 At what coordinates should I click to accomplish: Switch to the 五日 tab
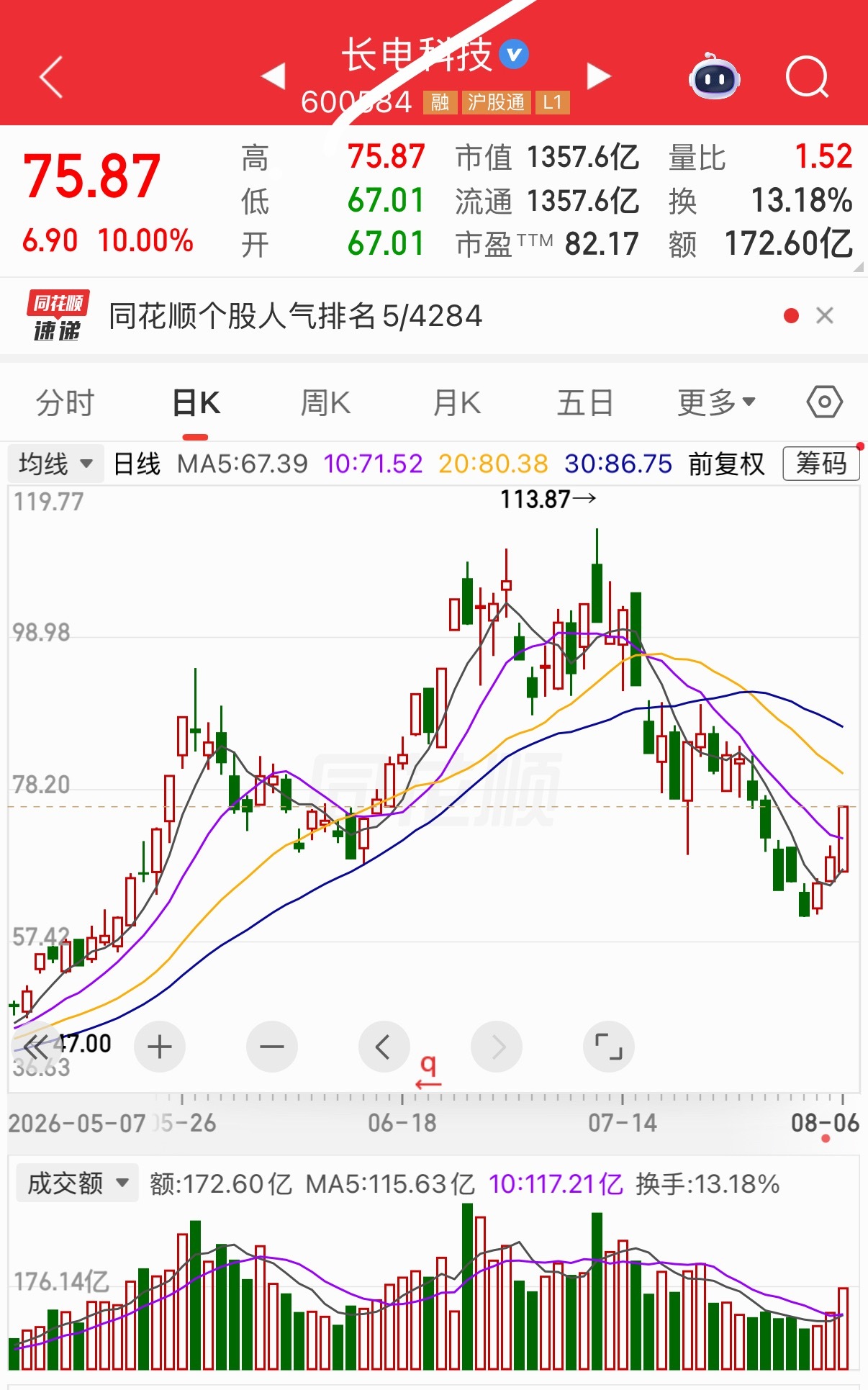(585, 402)
